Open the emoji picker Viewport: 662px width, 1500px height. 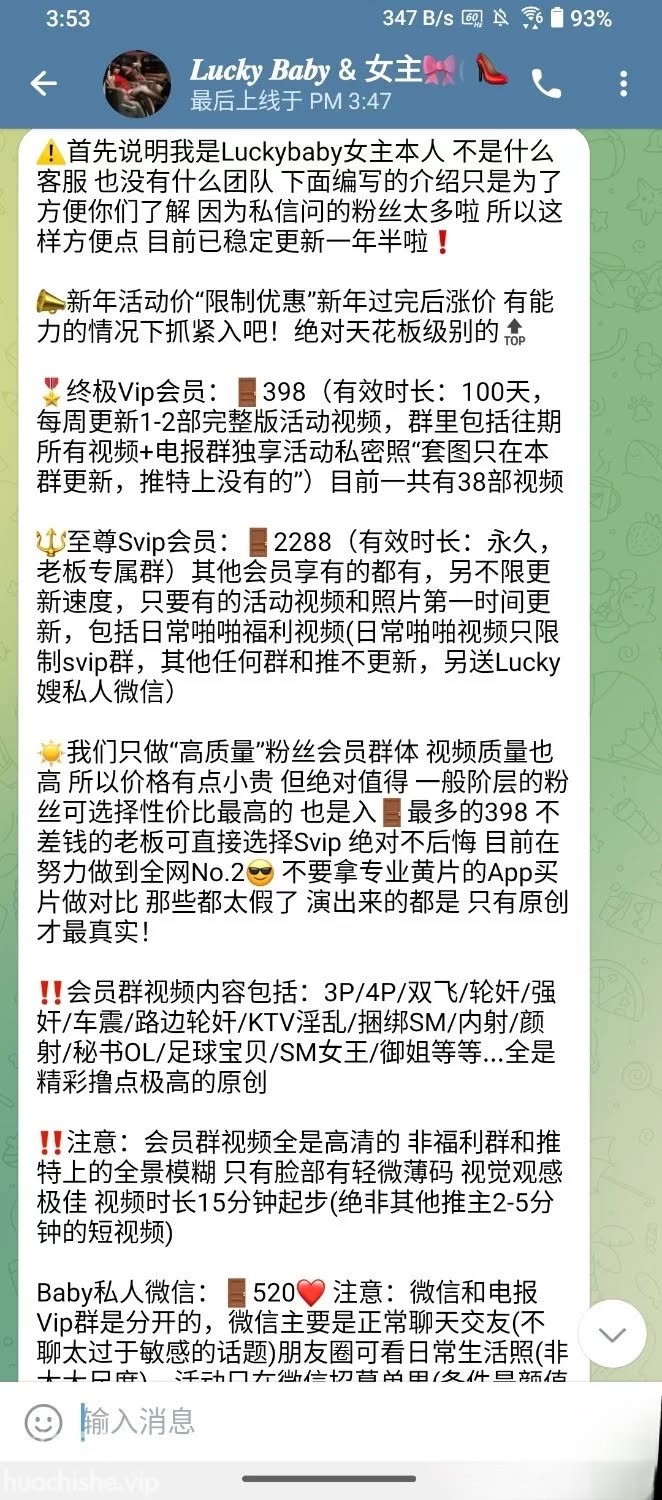[42, 1422]
